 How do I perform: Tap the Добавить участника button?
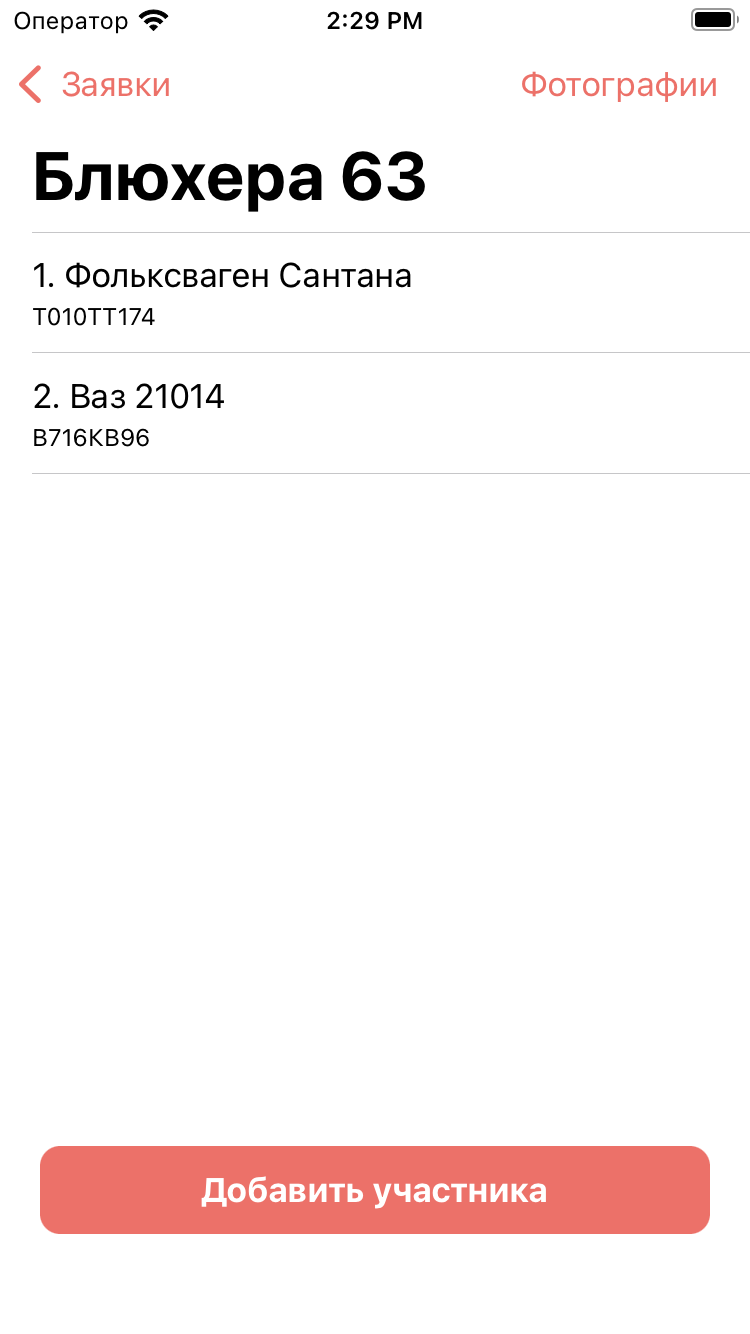[374, 1190]
